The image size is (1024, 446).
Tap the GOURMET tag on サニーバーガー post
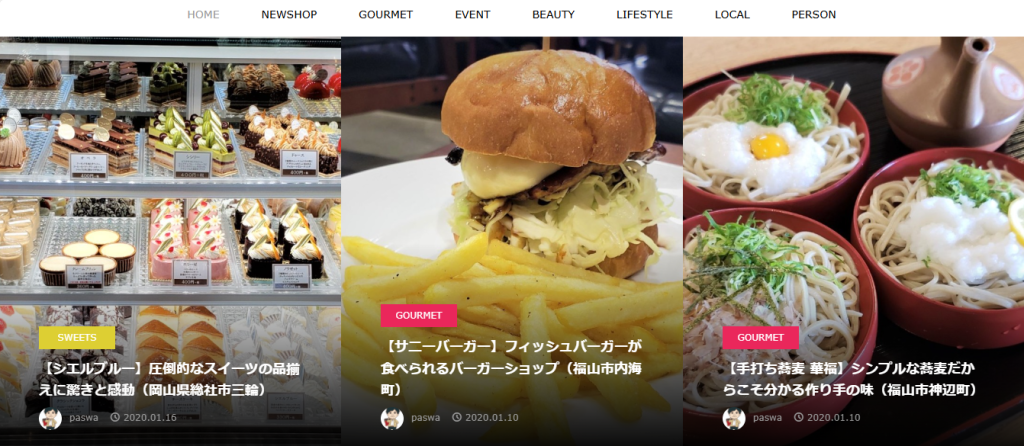(x=418, y=315)
